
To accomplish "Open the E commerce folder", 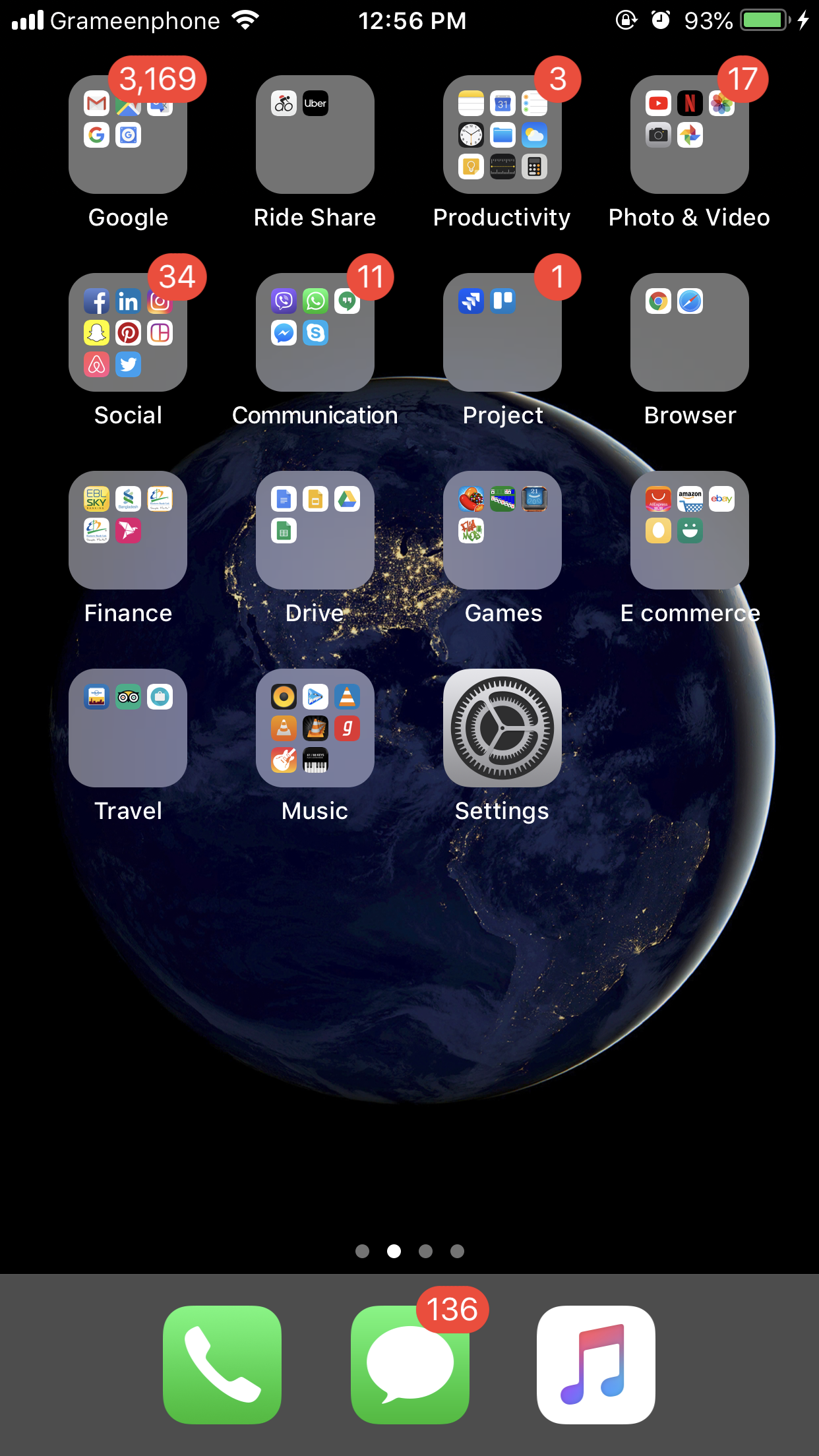I will click(690, 530).
